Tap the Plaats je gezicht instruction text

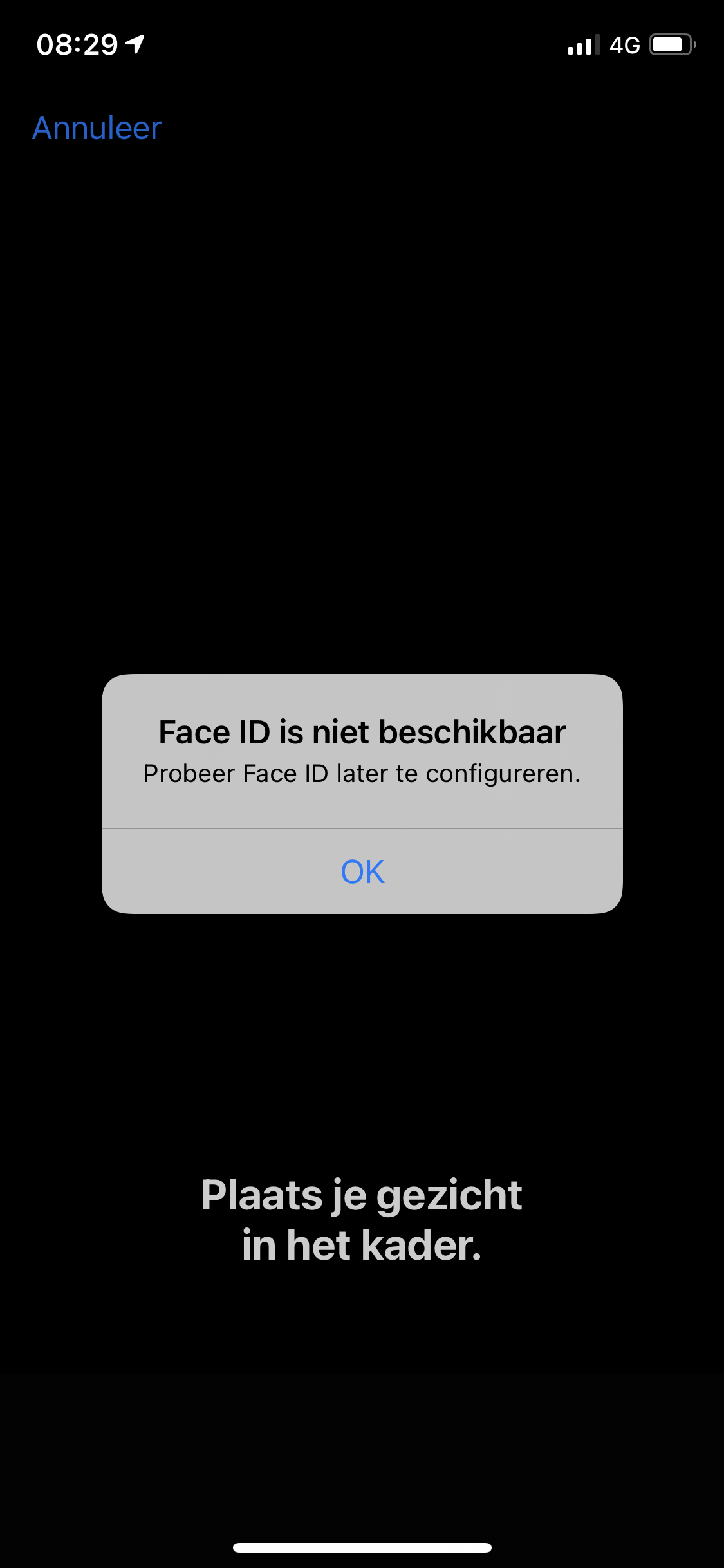tap(362, 1194)
